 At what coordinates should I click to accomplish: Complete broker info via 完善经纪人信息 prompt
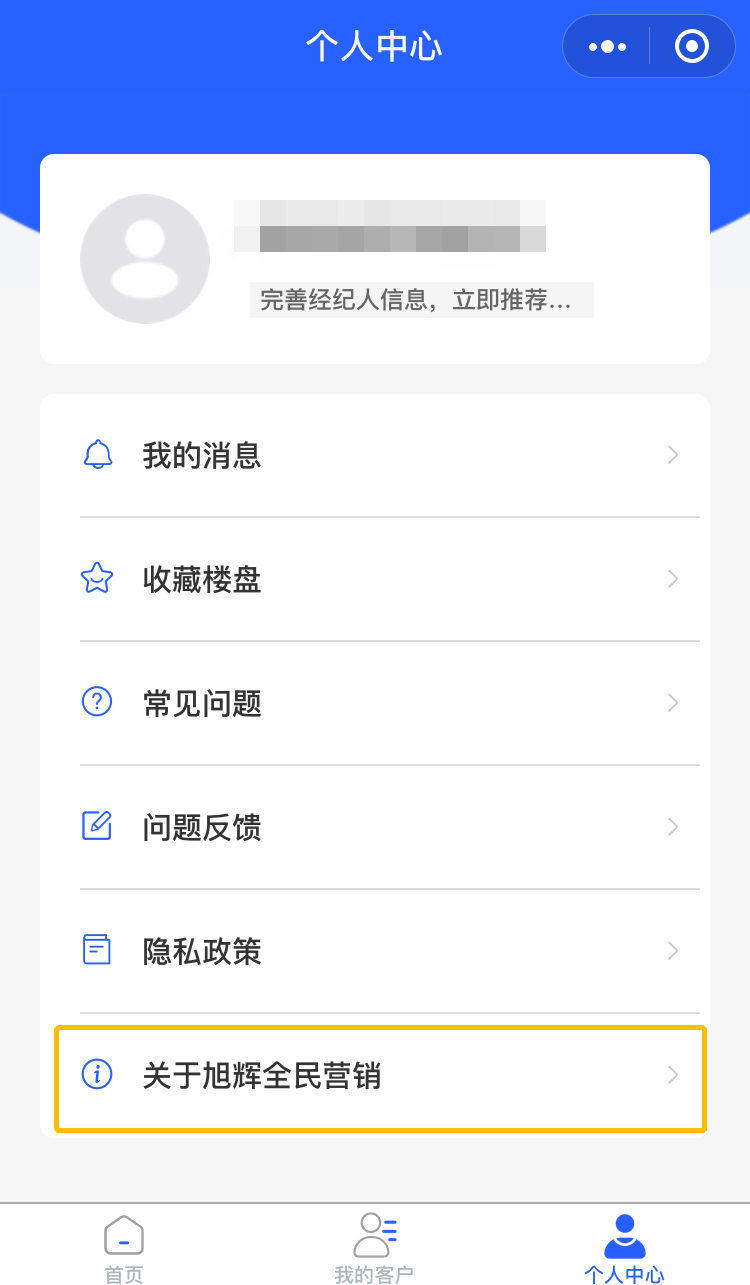420,300
